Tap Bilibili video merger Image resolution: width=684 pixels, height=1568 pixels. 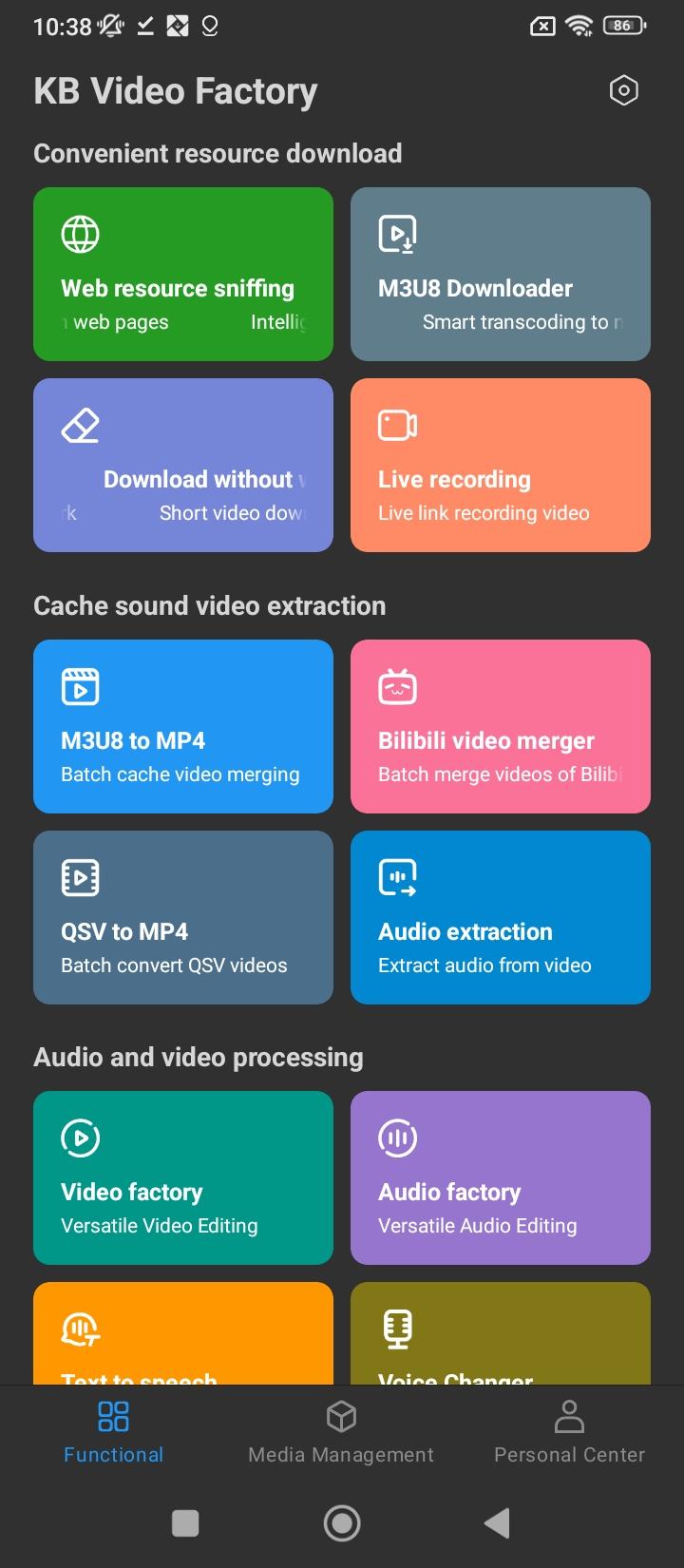(x=501, y=727)
